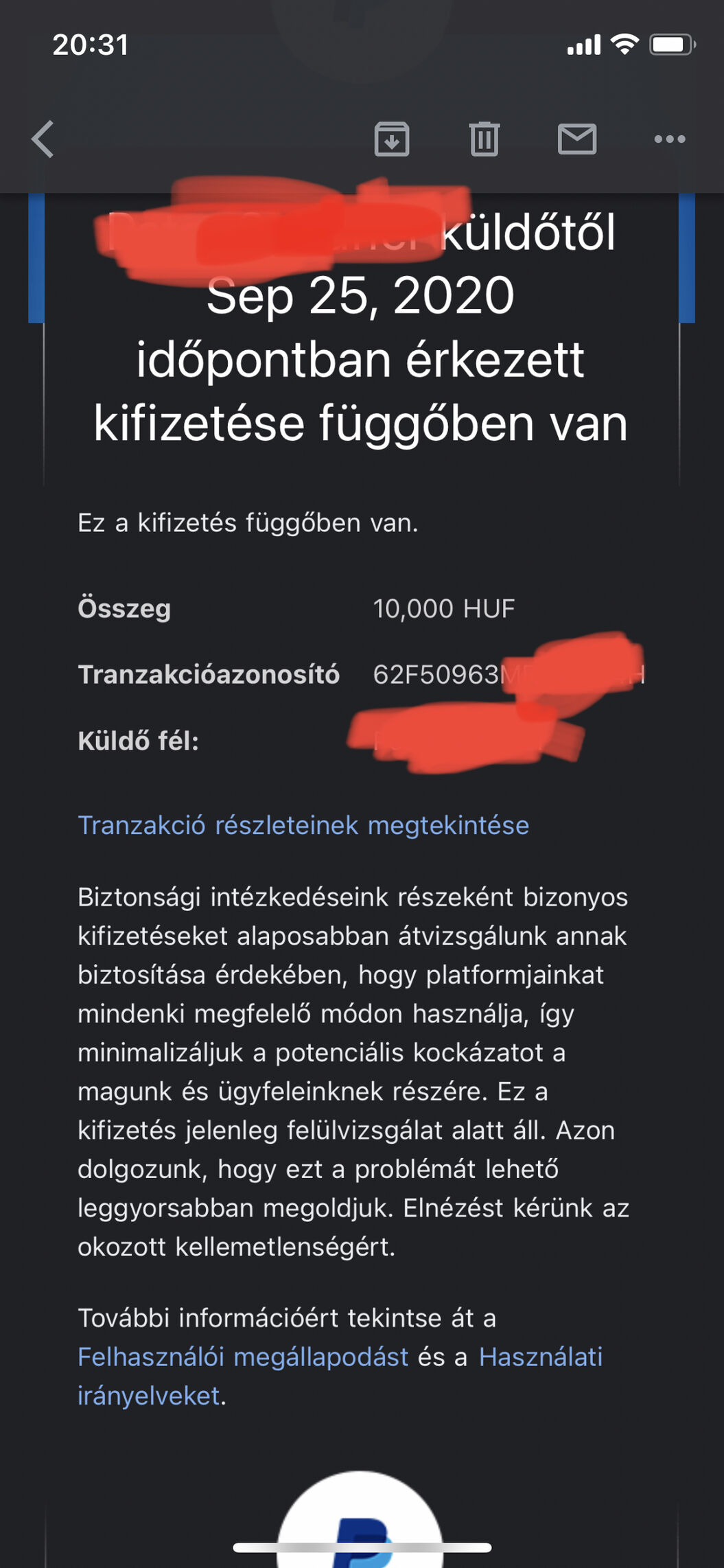Image resolution: width=724 pixels, height=1568 pixels.
Task: Delete this email with the trash icon
Action: click(x=484, y=139)
